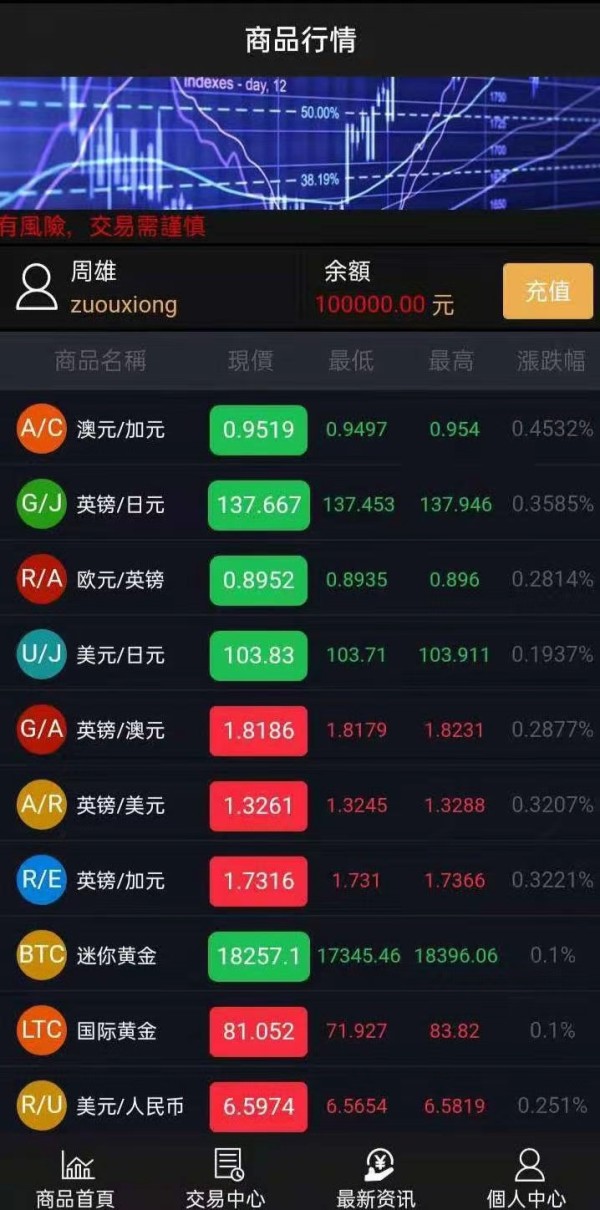Go to the 最新资讯 tab
The height and width of the screenshot is (1210, 600).
[376, 1178]
